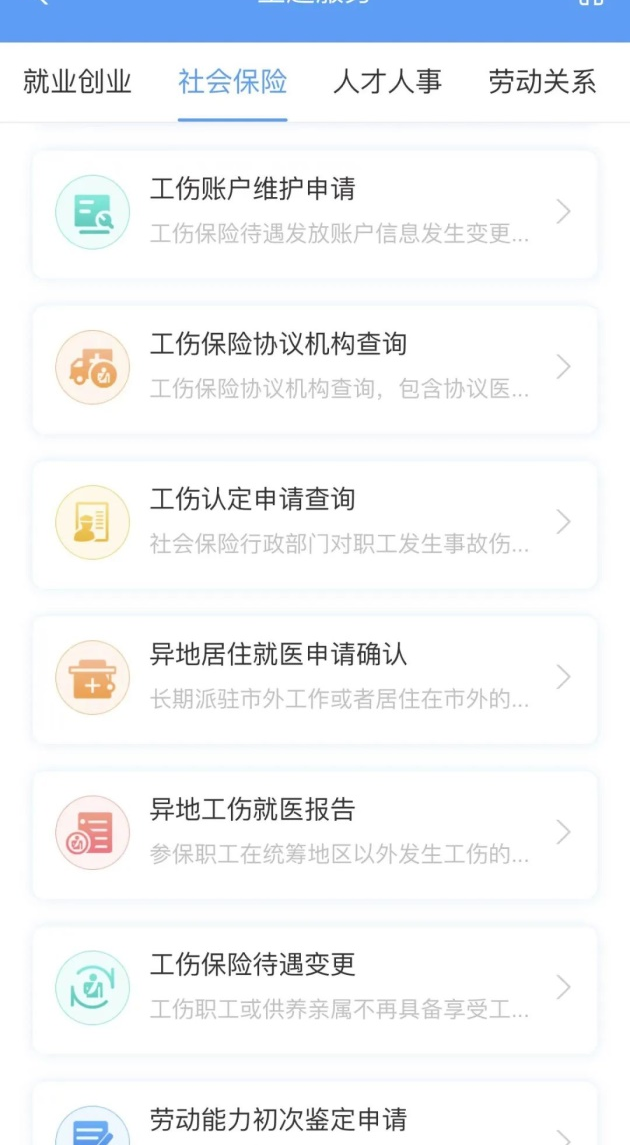Switch to the 就业创业 tab
630x1145 pixels.
pyautogui.click(x=77, y=82)
